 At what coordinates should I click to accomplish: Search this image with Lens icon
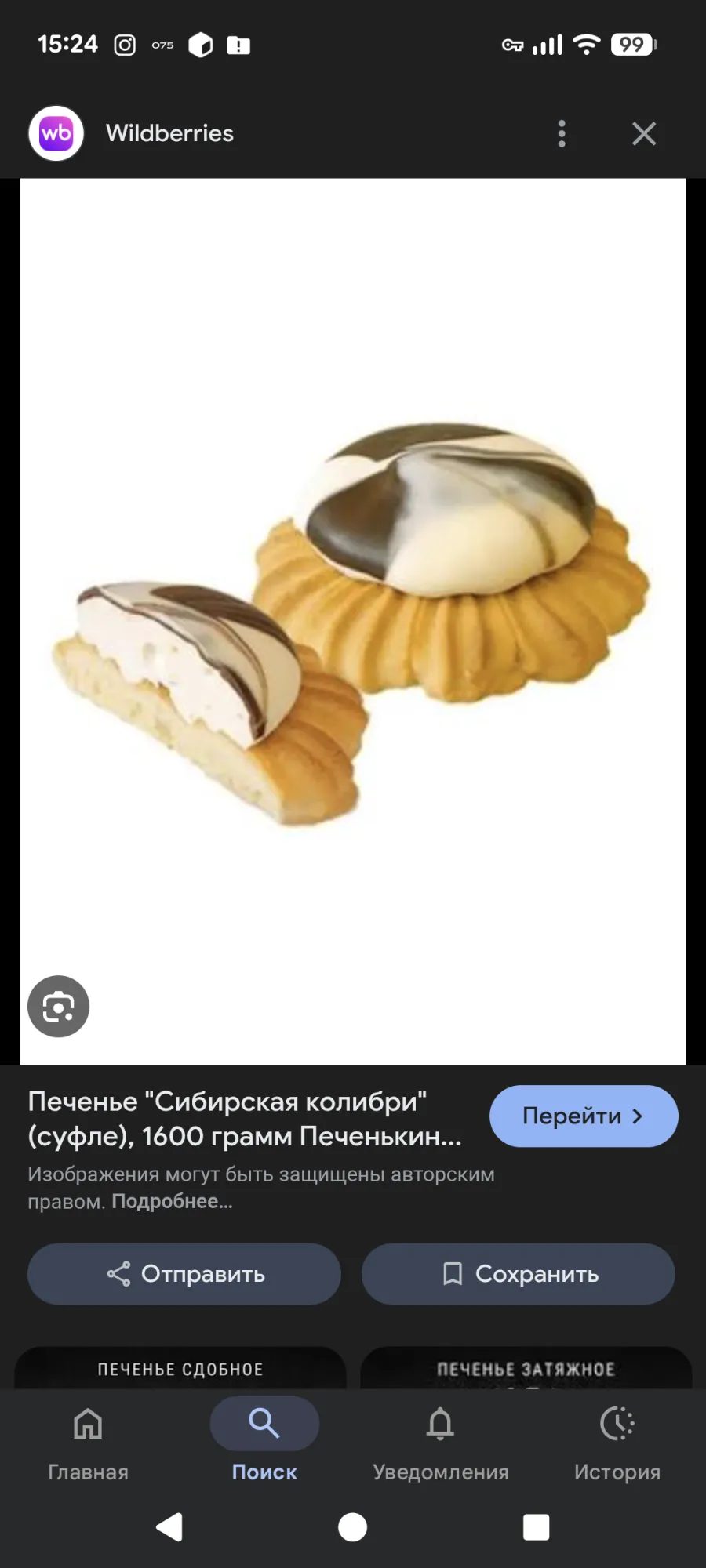(58, 1006)
